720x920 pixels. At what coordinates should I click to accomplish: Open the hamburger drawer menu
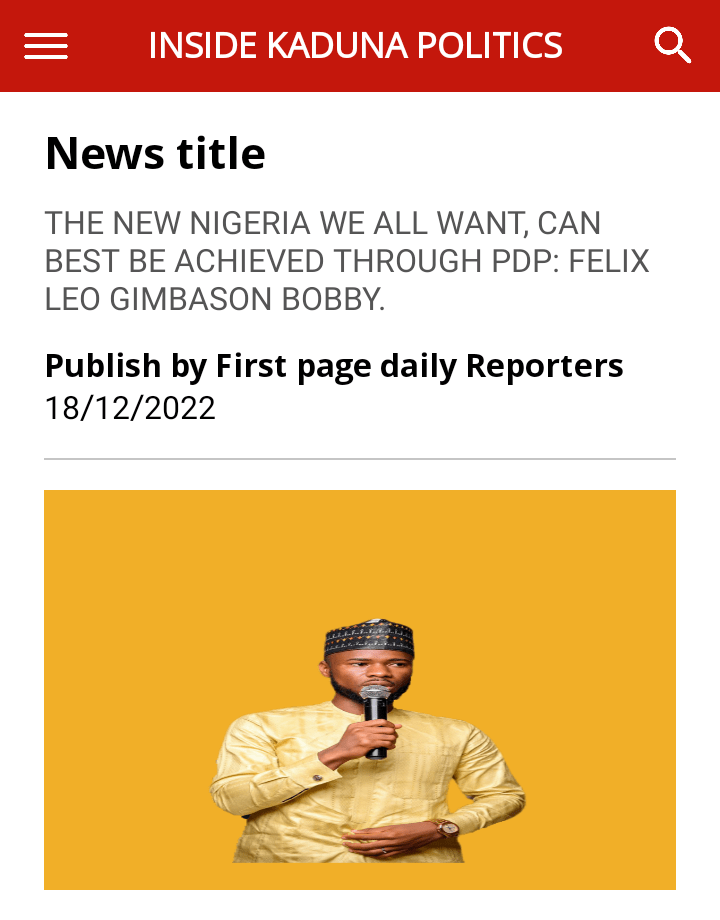(x=46, y=46)
